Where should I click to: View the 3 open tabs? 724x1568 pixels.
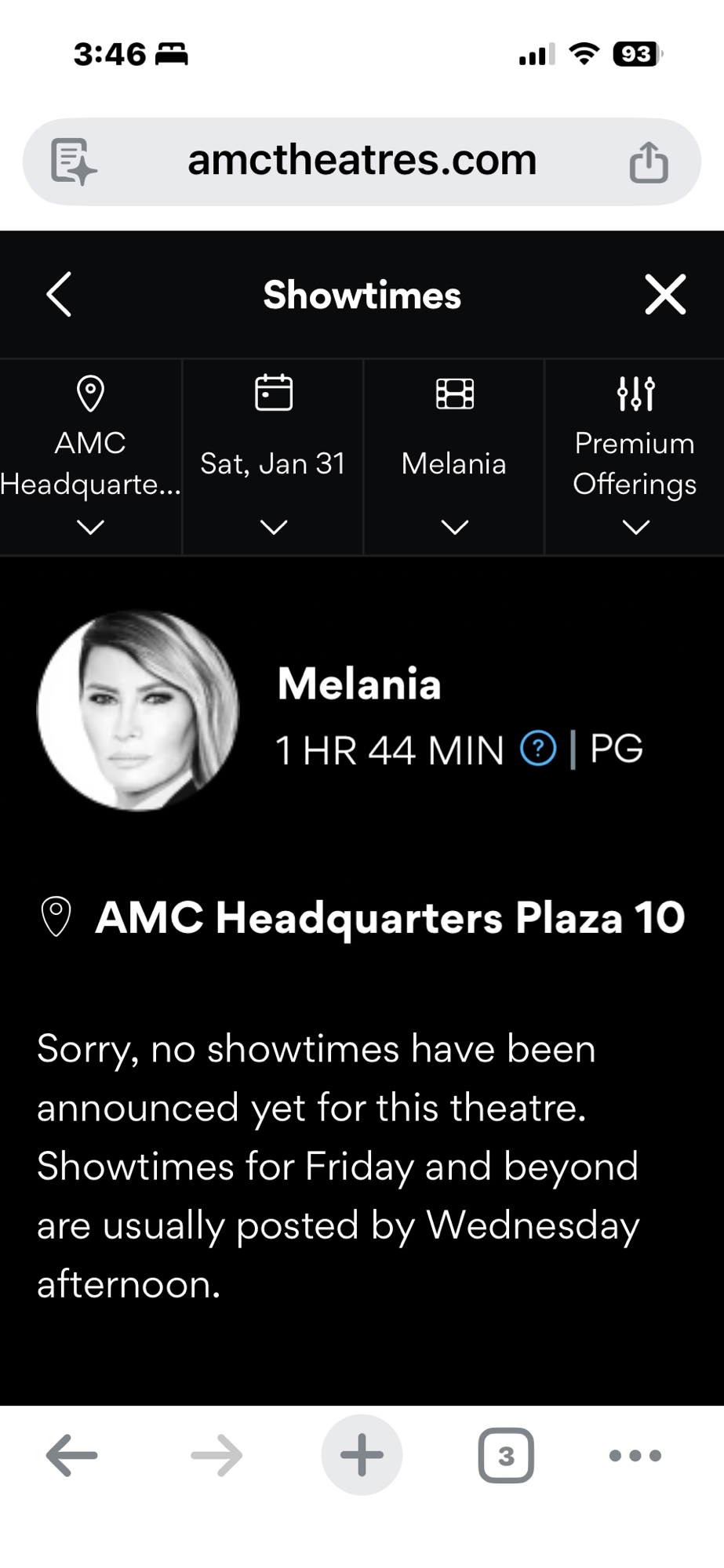(506, 1455)
